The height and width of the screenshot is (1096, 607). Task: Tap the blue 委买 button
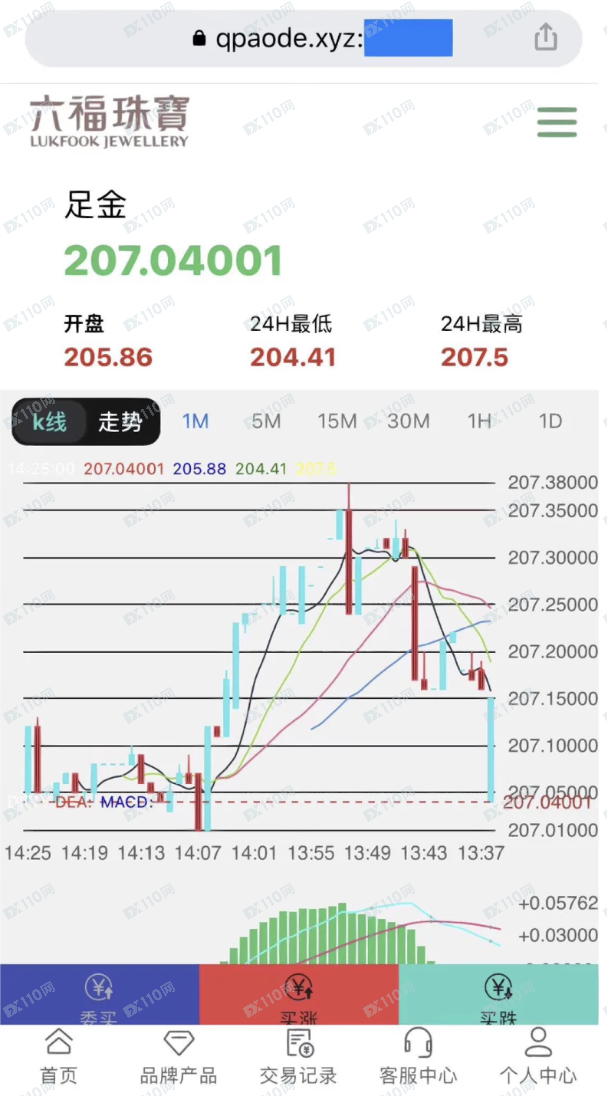[x=99, y=995]
